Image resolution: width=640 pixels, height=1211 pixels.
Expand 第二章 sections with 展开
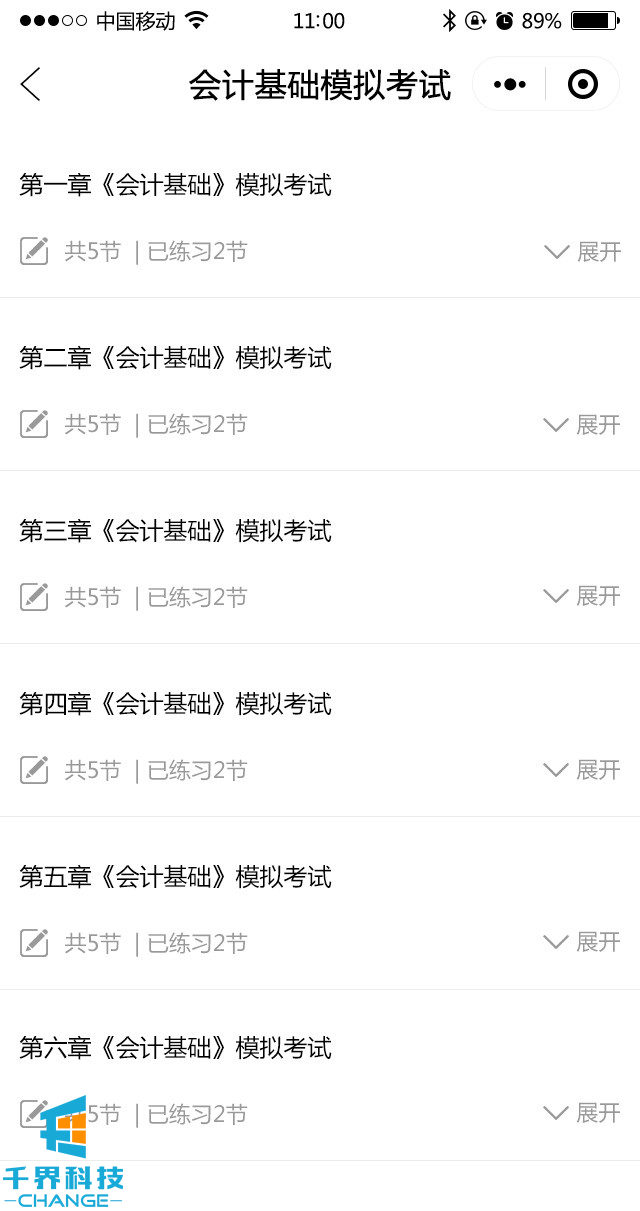click(x=583, y=424)
